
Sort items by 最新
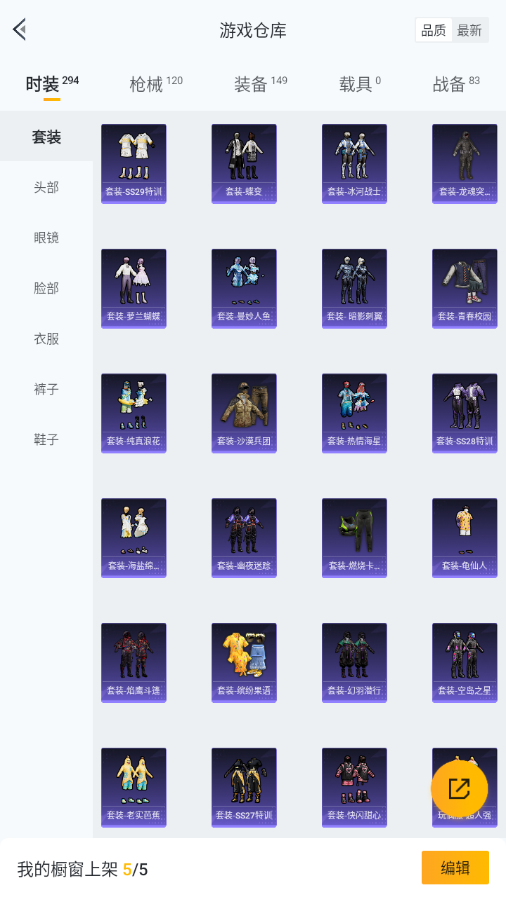coord(469,30)
